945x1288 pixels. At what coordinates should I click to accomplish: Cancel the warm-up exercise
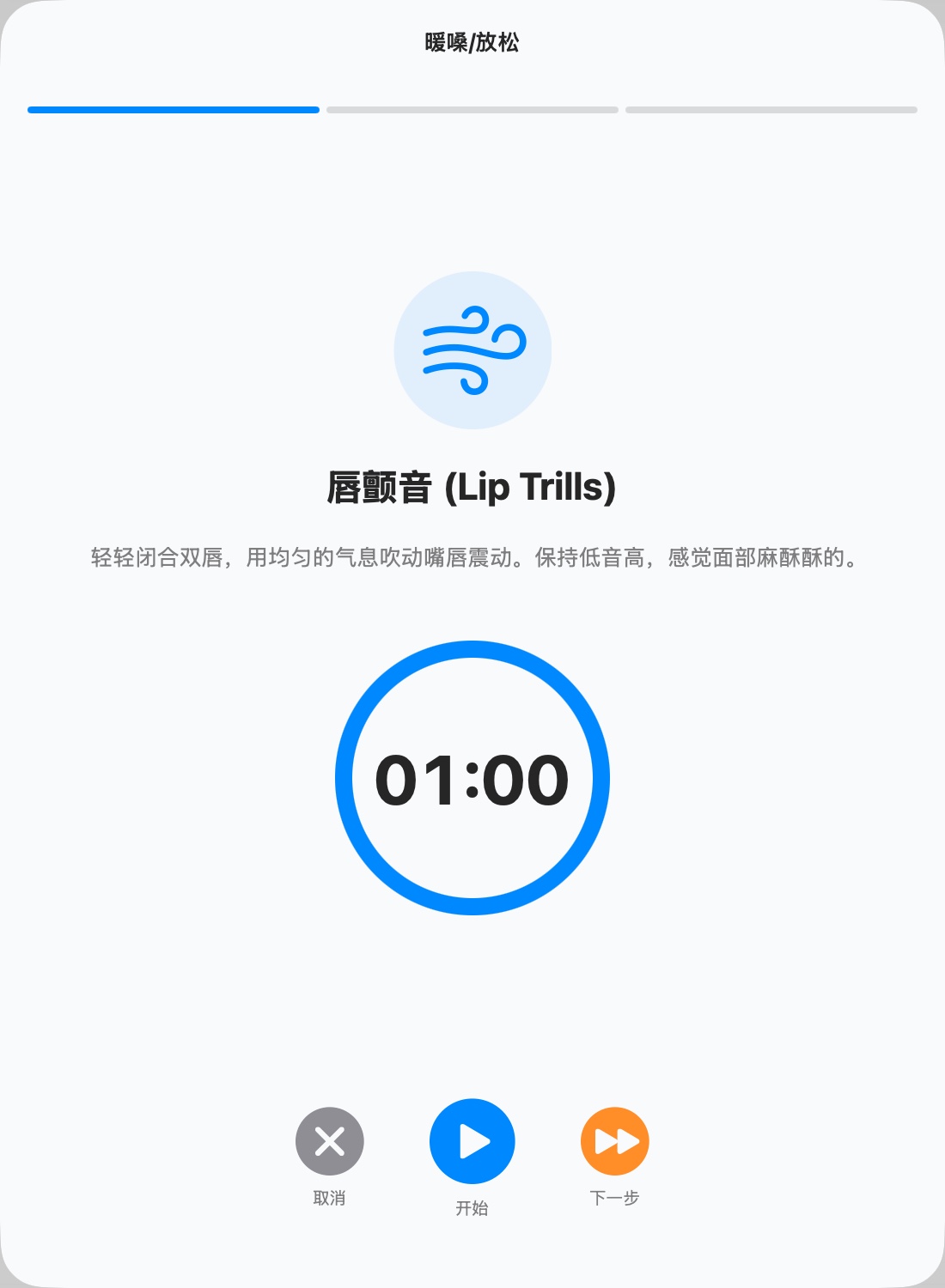pos(330,1141)
